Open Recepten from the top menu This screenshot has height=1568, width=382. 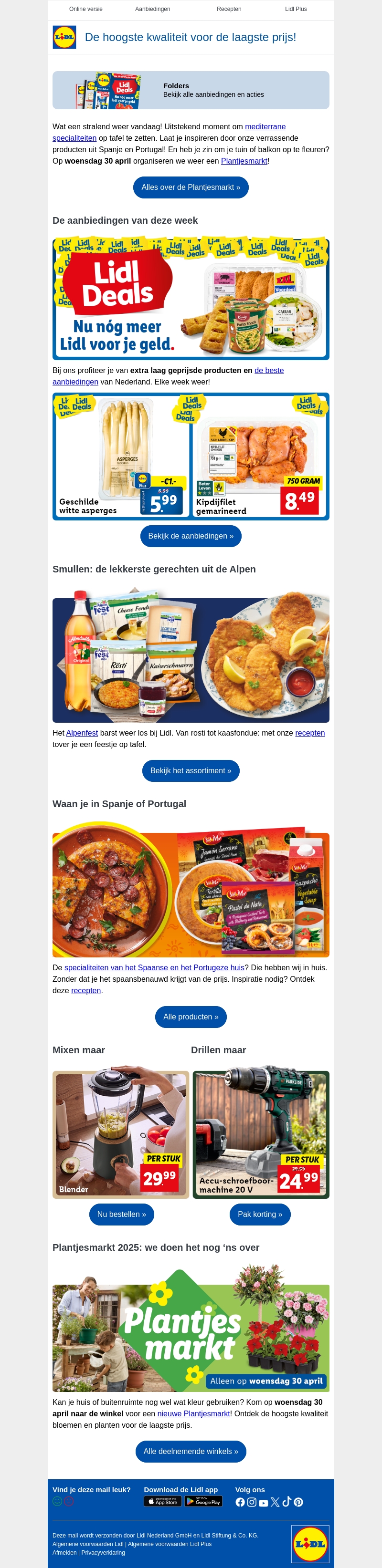tap(229, 9)
